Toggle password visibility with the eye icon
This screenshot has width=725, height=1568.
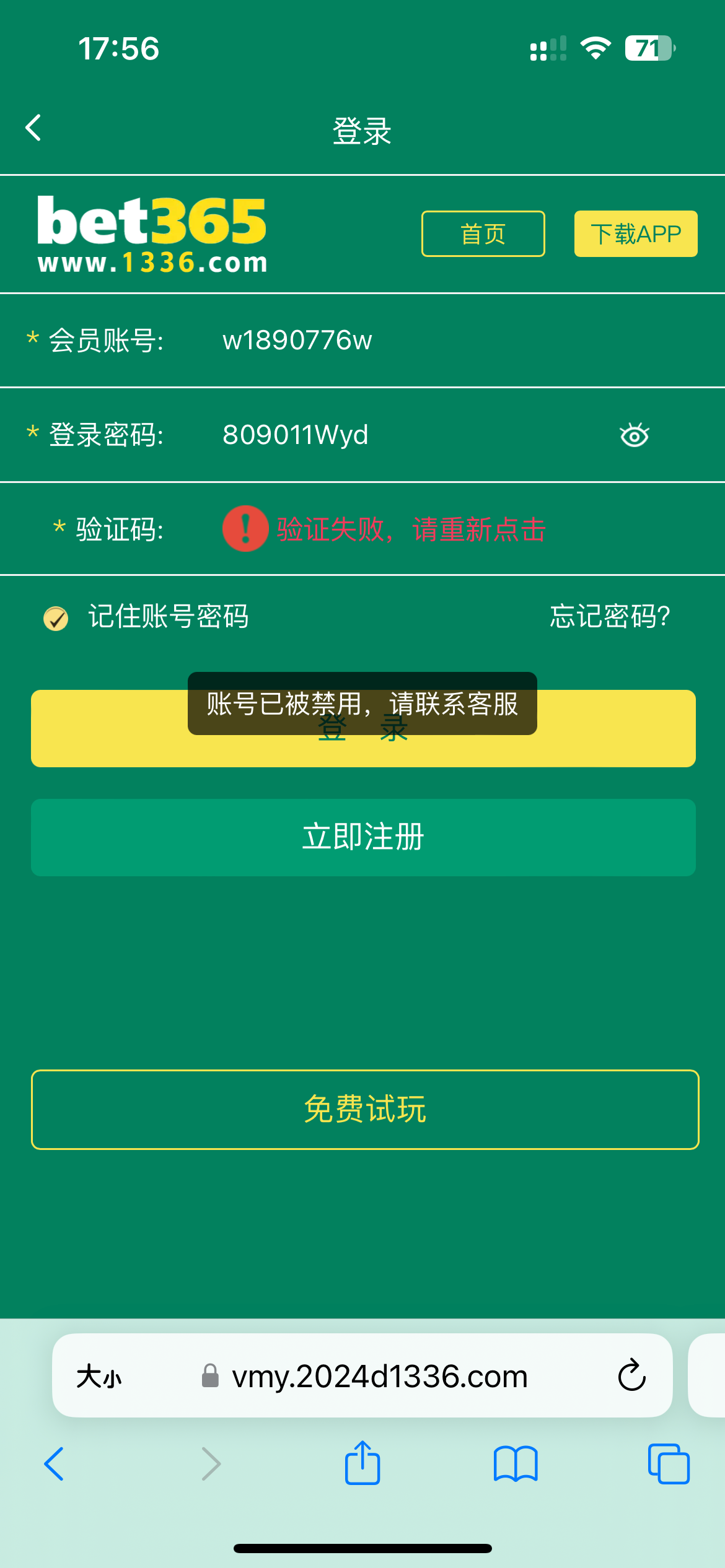(x=635, y=435)
